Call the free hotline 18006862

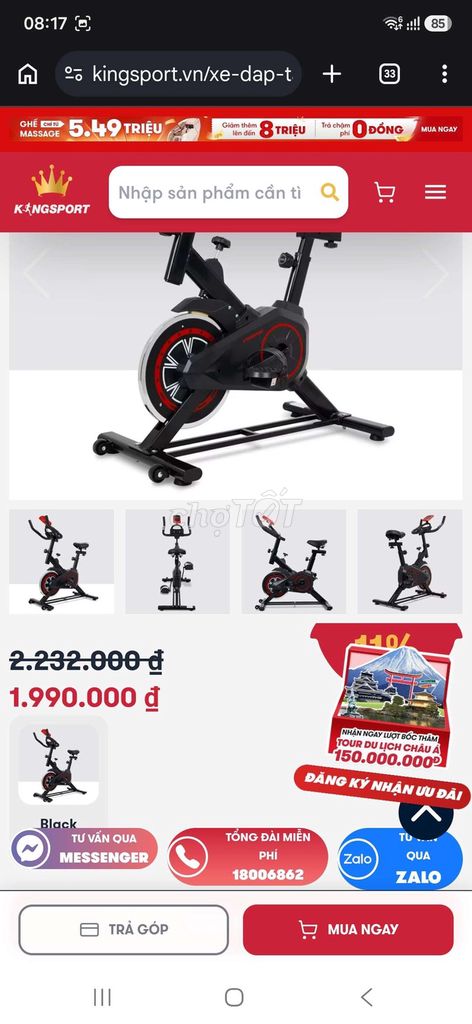click(x=247, y=856)
